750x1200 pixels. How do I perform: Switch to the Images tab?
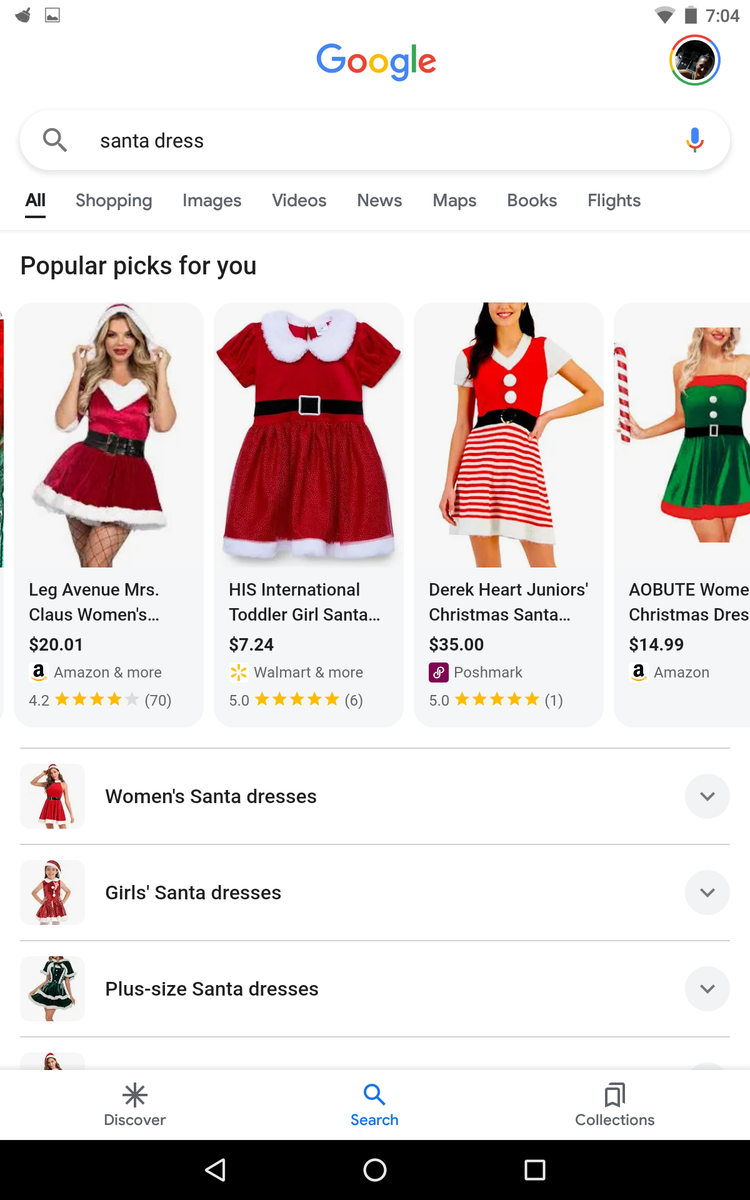[212, 200]
